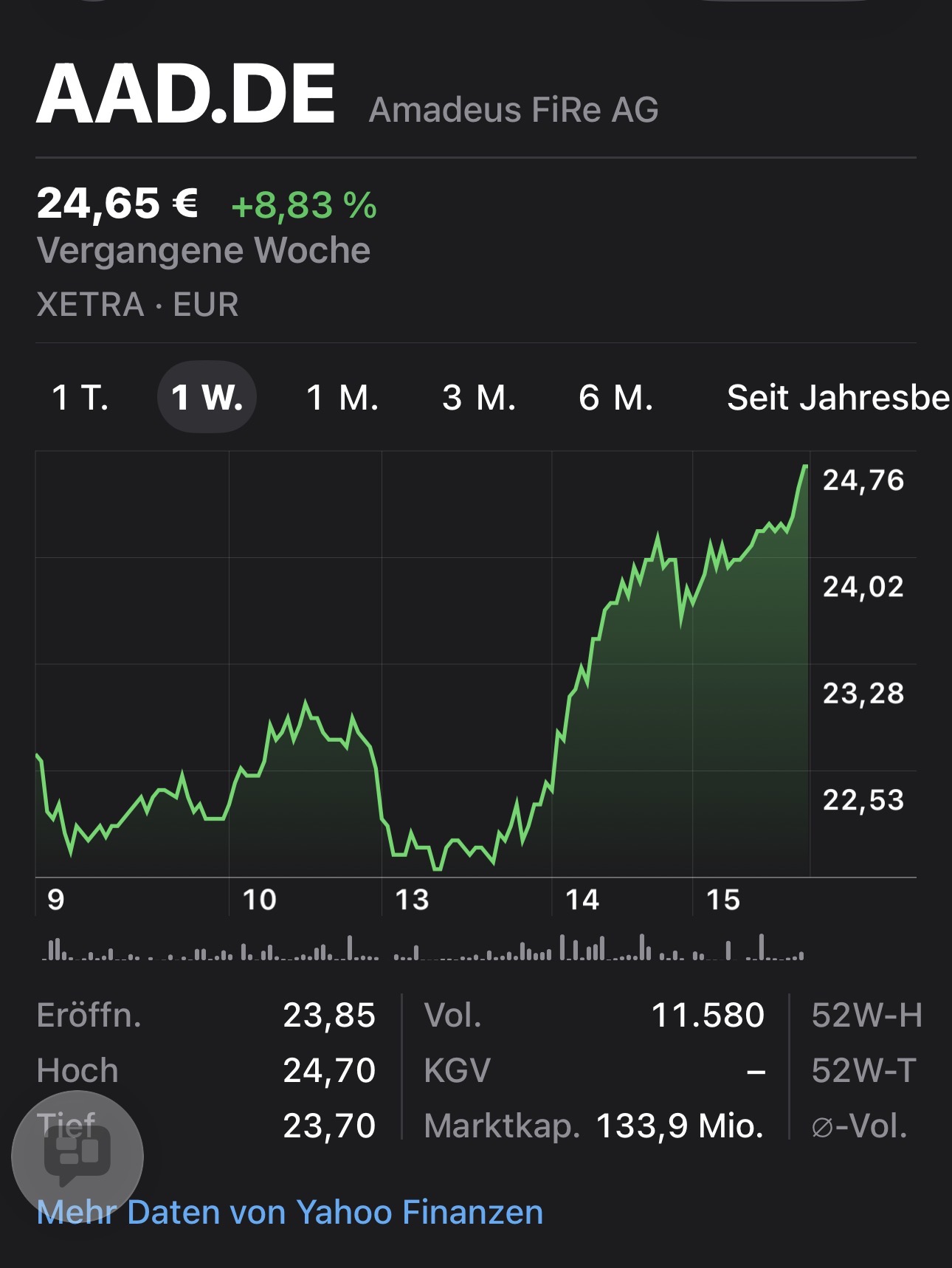Tap the green "+8,83 %" change label
Screen dimensions: 952x1268
pos(301,204)
